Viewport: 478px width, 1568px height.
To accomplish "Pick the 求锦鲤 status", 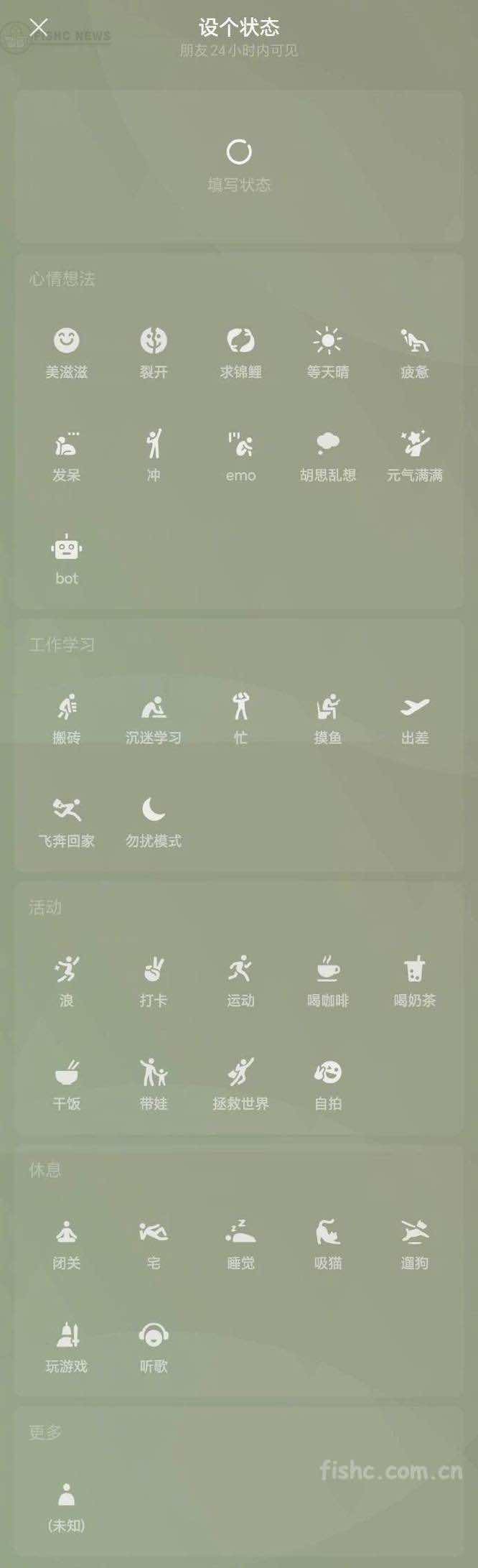I will [x=240, y=352].
